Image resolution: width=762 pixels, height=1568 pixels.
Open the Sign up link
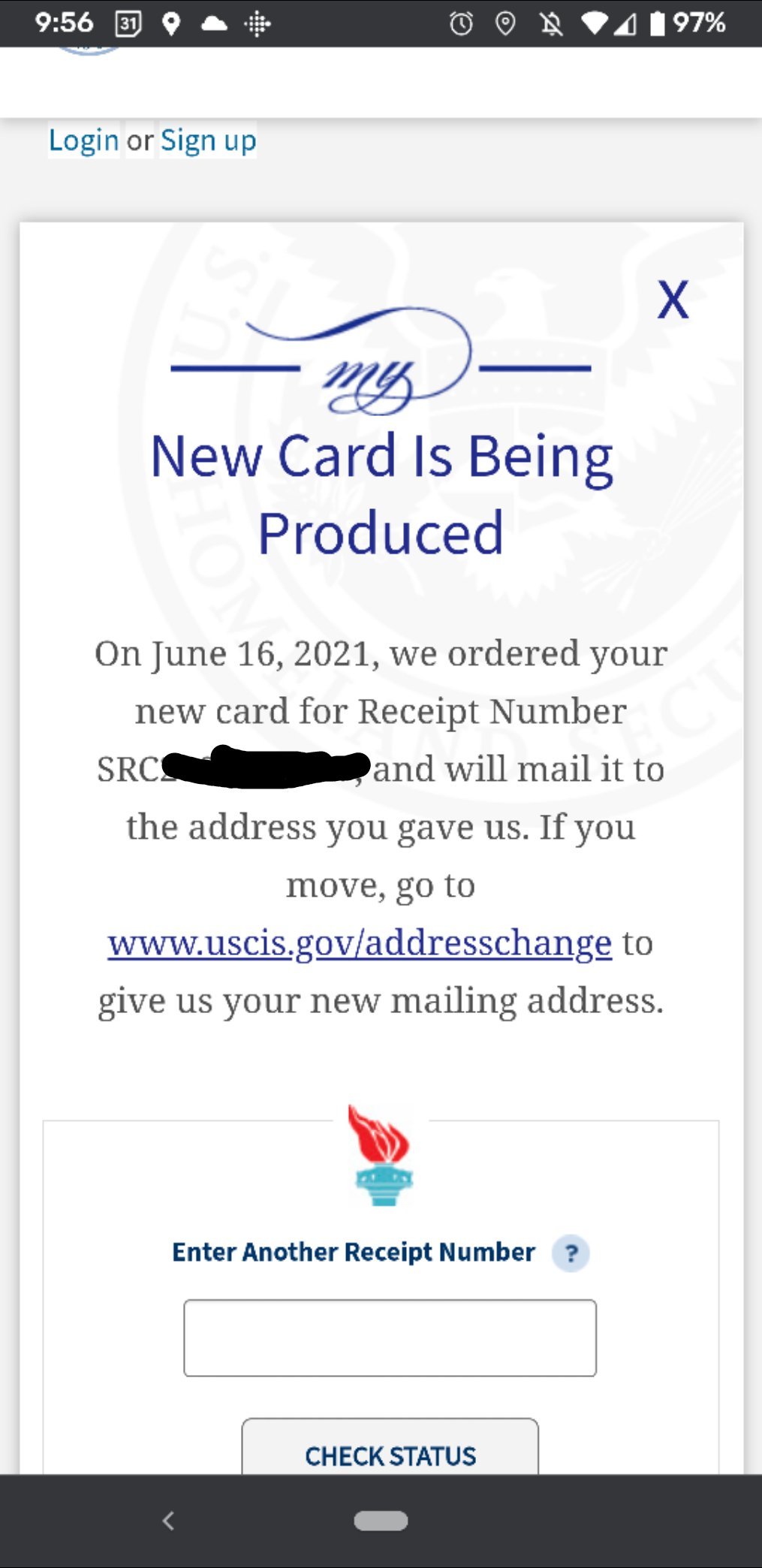[x=208, y=140]
